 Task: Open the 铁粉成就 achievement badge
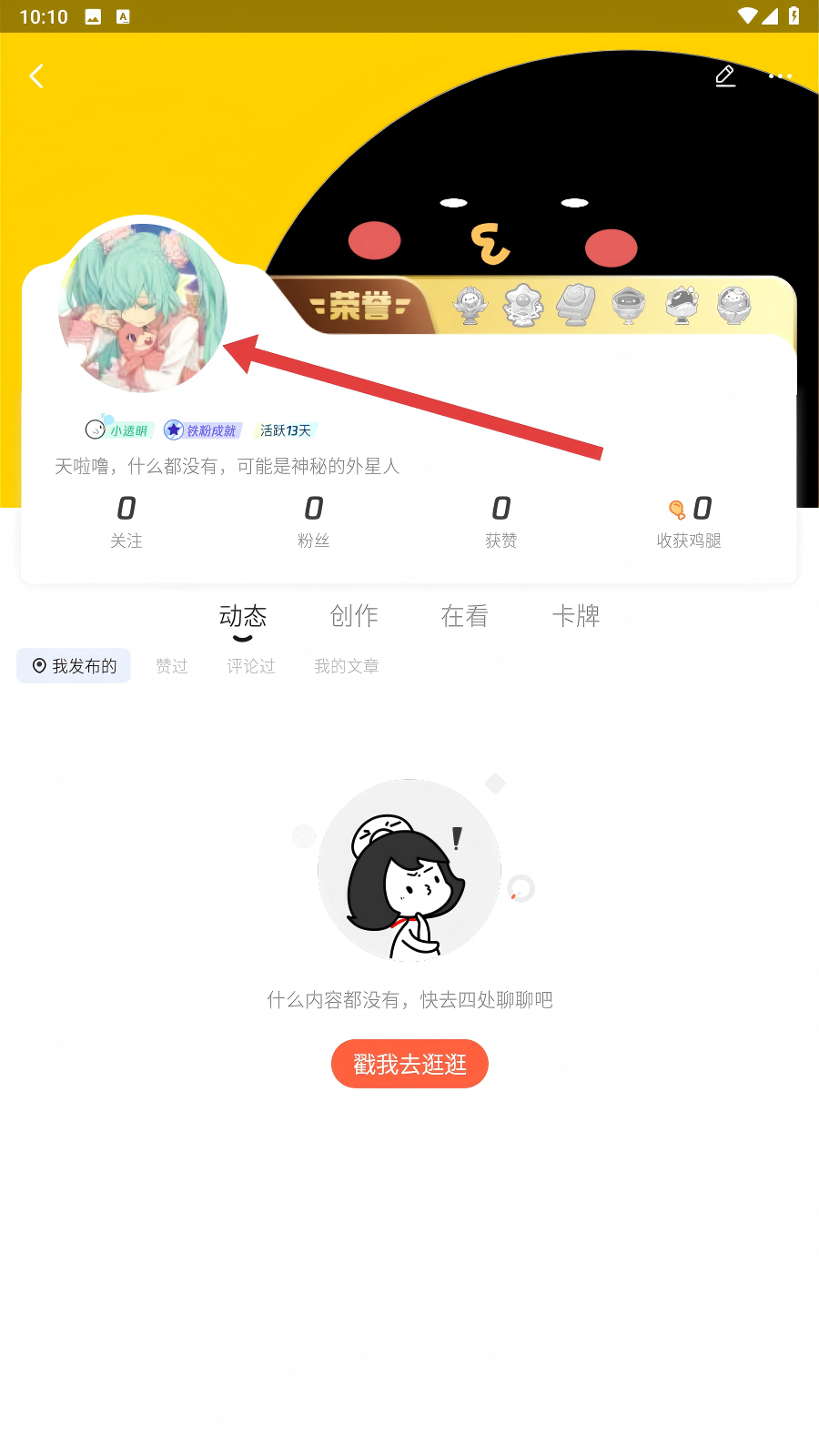(x=202, y=430)
